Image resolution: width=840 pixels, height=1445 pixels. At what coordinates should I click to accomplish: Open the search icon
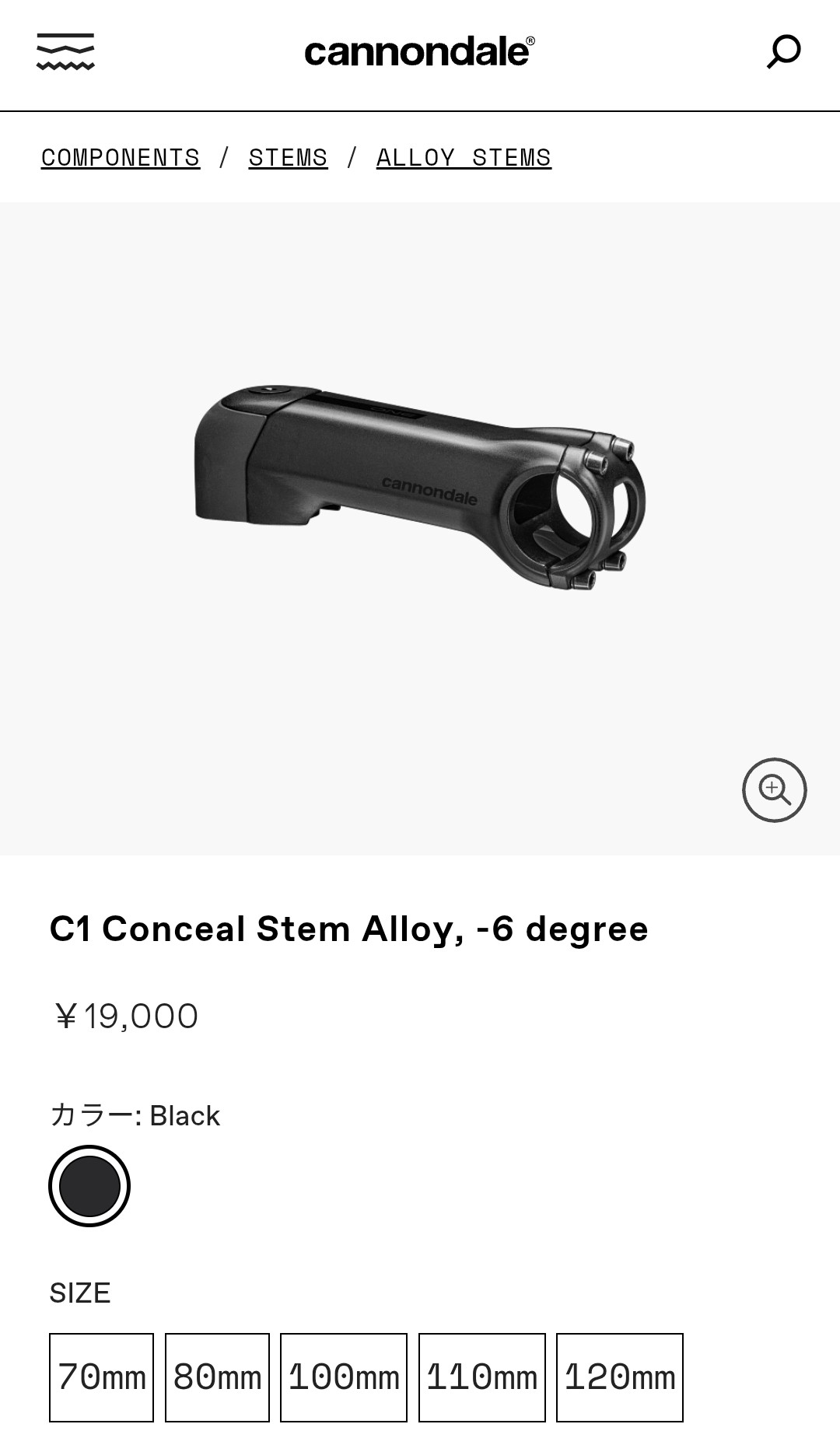pos(783,52)
